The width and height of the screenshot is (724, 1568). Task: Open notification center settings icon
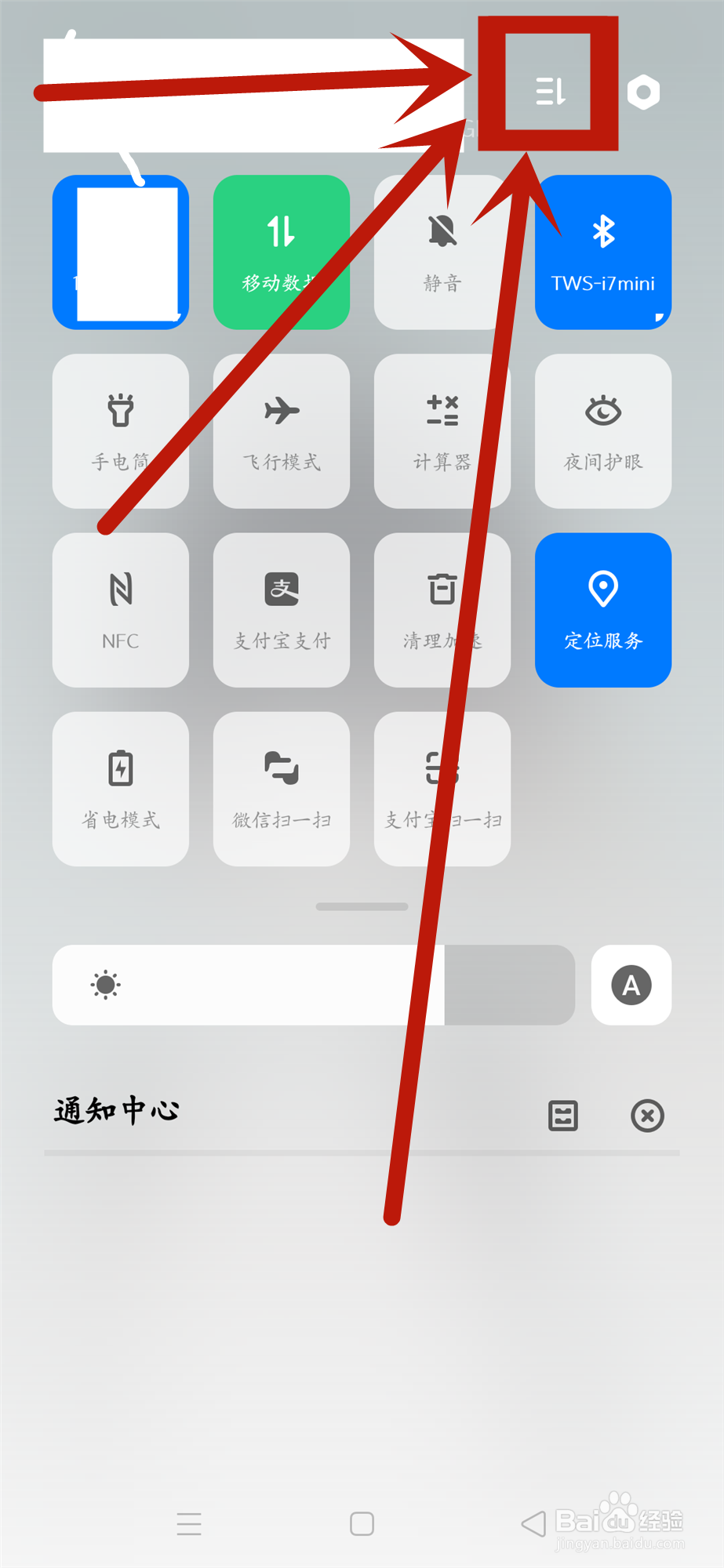tap(562, 1116)
